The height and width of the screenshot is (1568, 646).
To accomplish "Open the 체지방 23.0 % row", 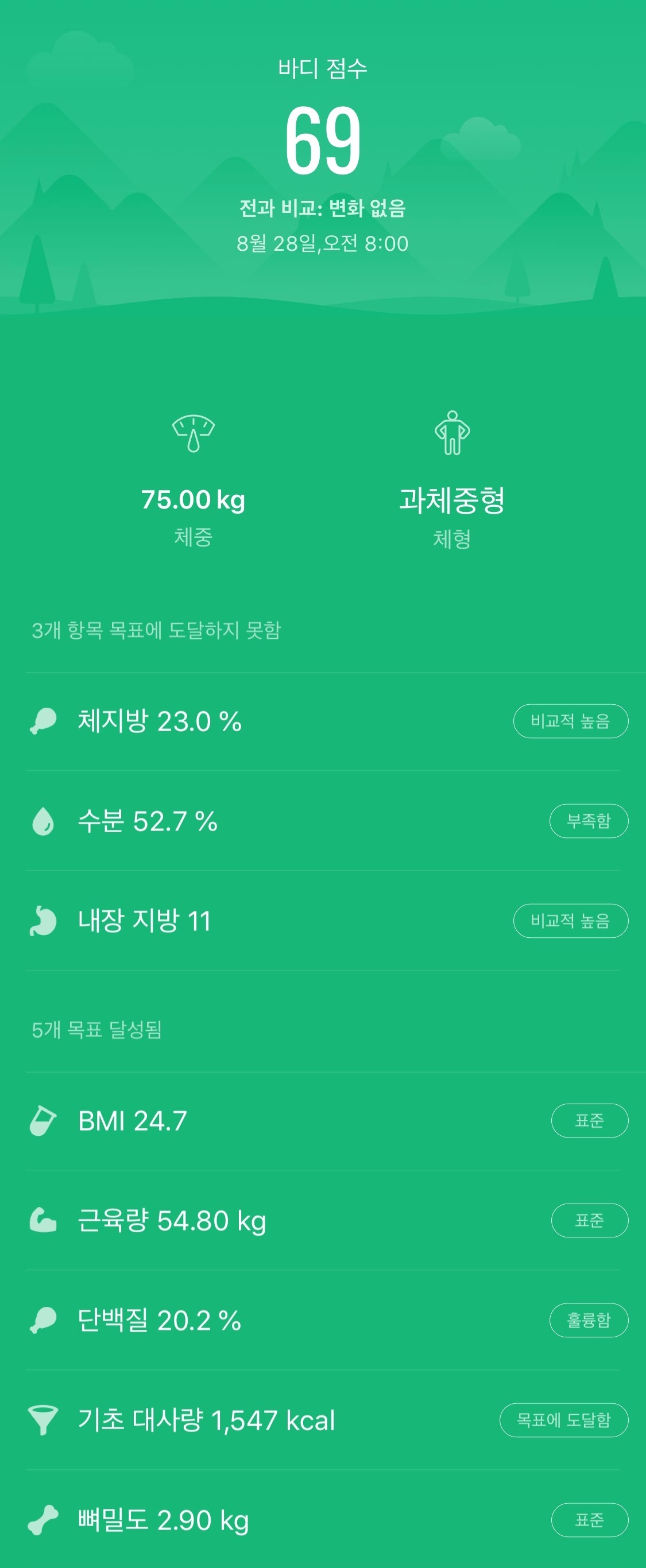I will point(160,721).
